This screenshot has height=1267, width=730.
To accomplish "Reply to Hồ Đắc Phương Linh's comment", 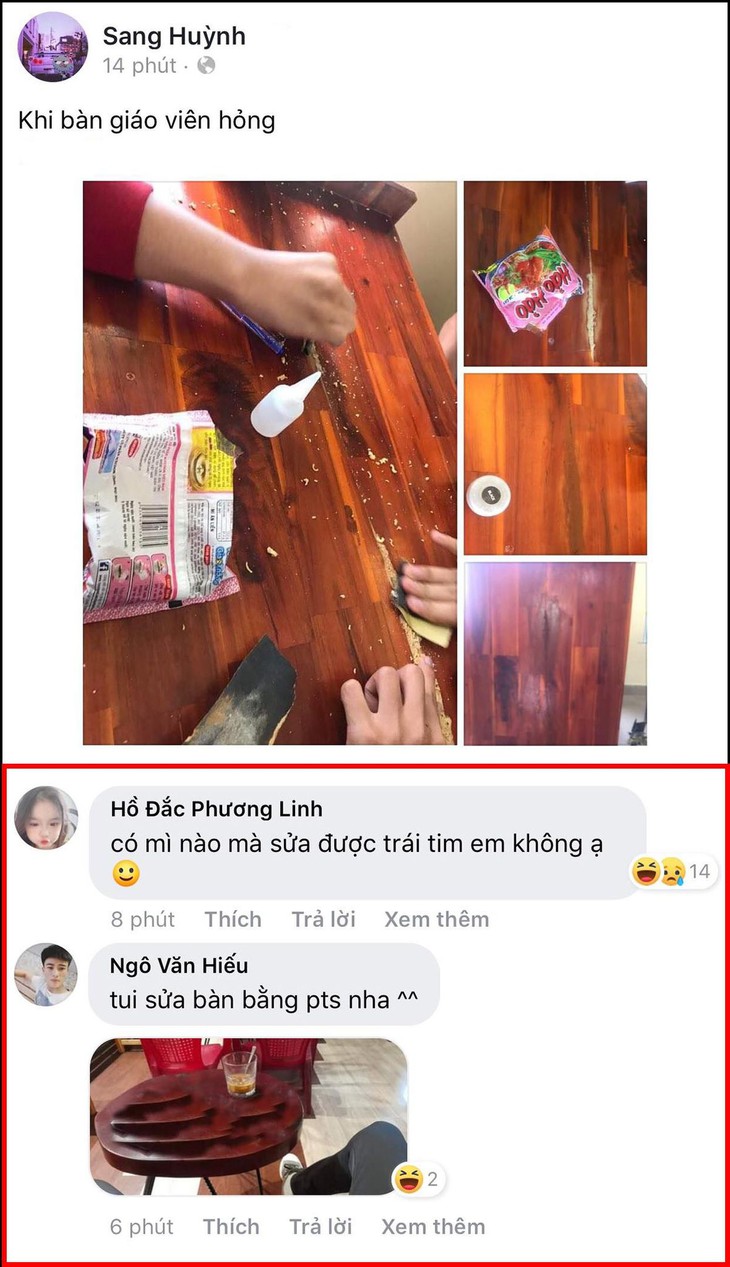I will [323, 919].
